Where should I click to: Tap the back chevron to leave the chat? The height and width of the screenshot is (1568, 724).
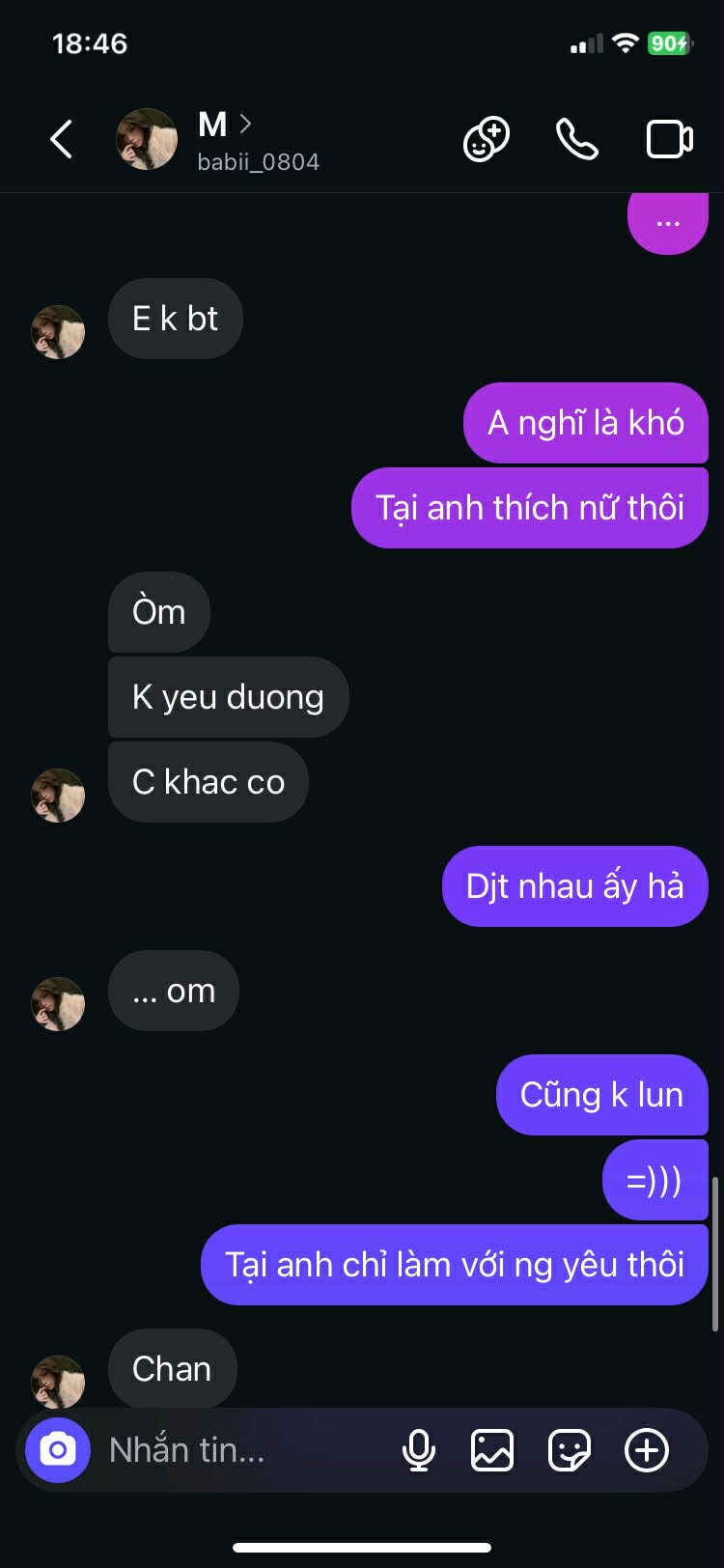tap(62, 138)
